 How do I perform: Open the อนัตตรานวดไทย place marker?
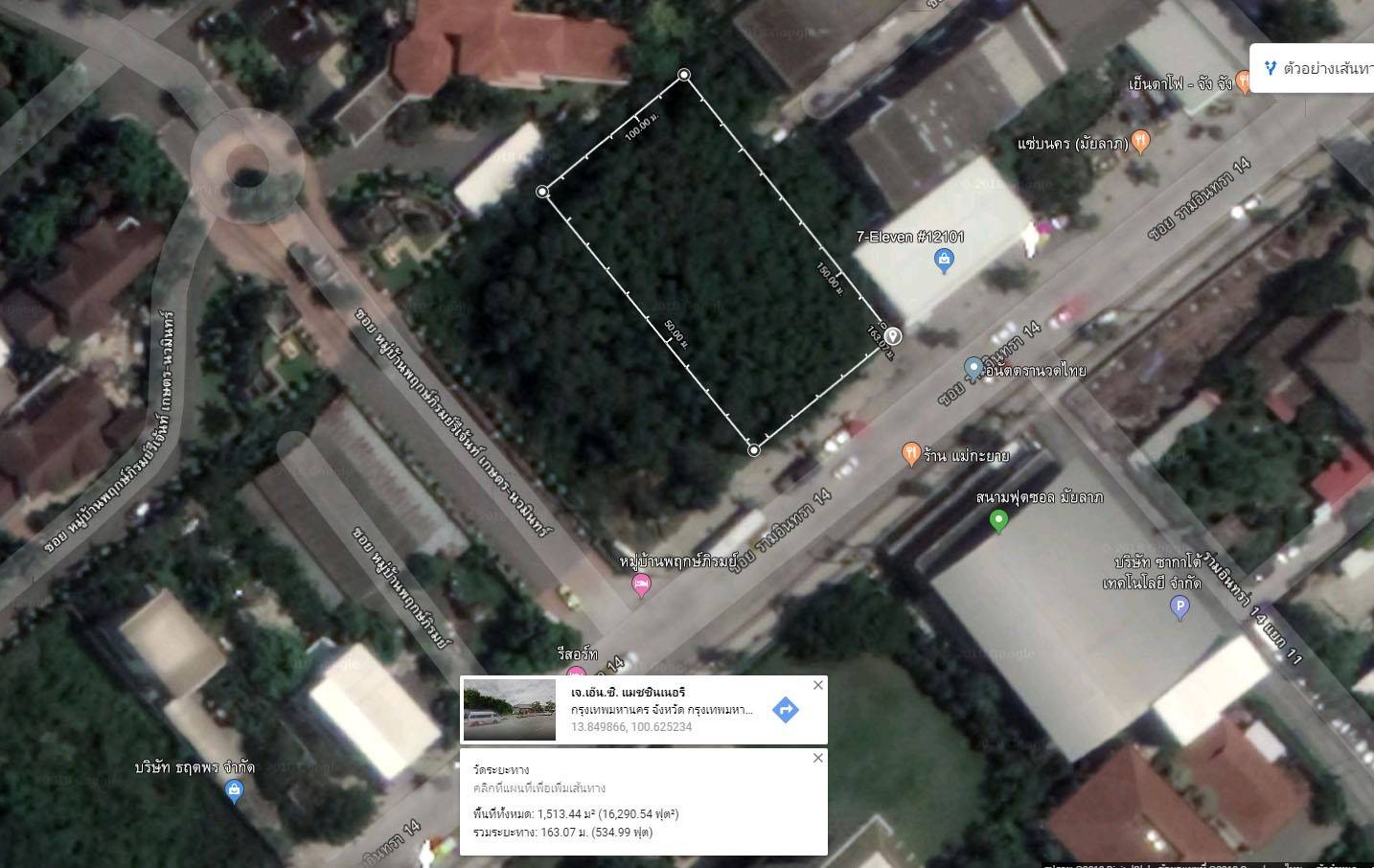(973, 369)
